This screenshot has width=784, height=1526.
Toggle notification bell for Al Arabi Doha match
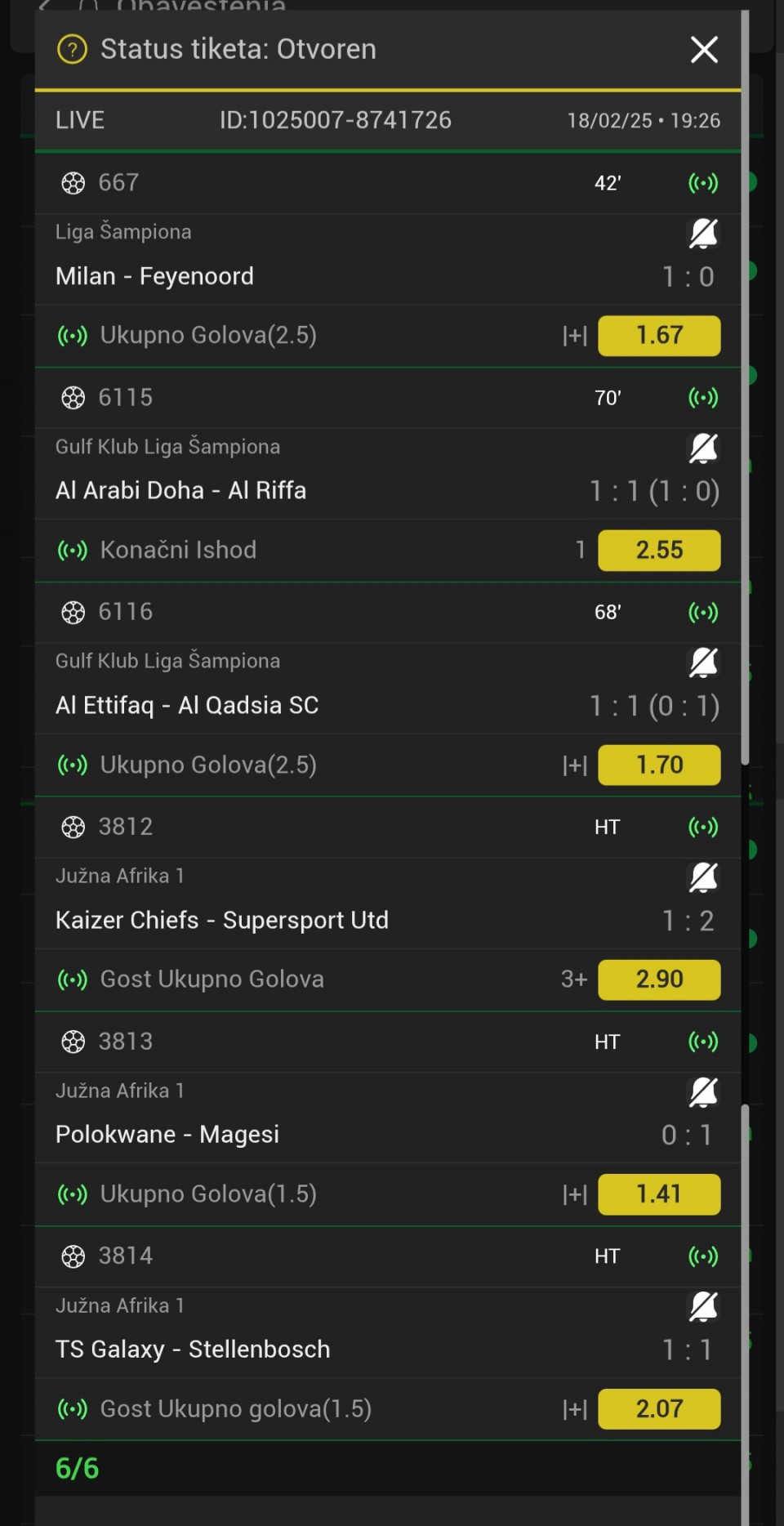(x=703, y=448)
